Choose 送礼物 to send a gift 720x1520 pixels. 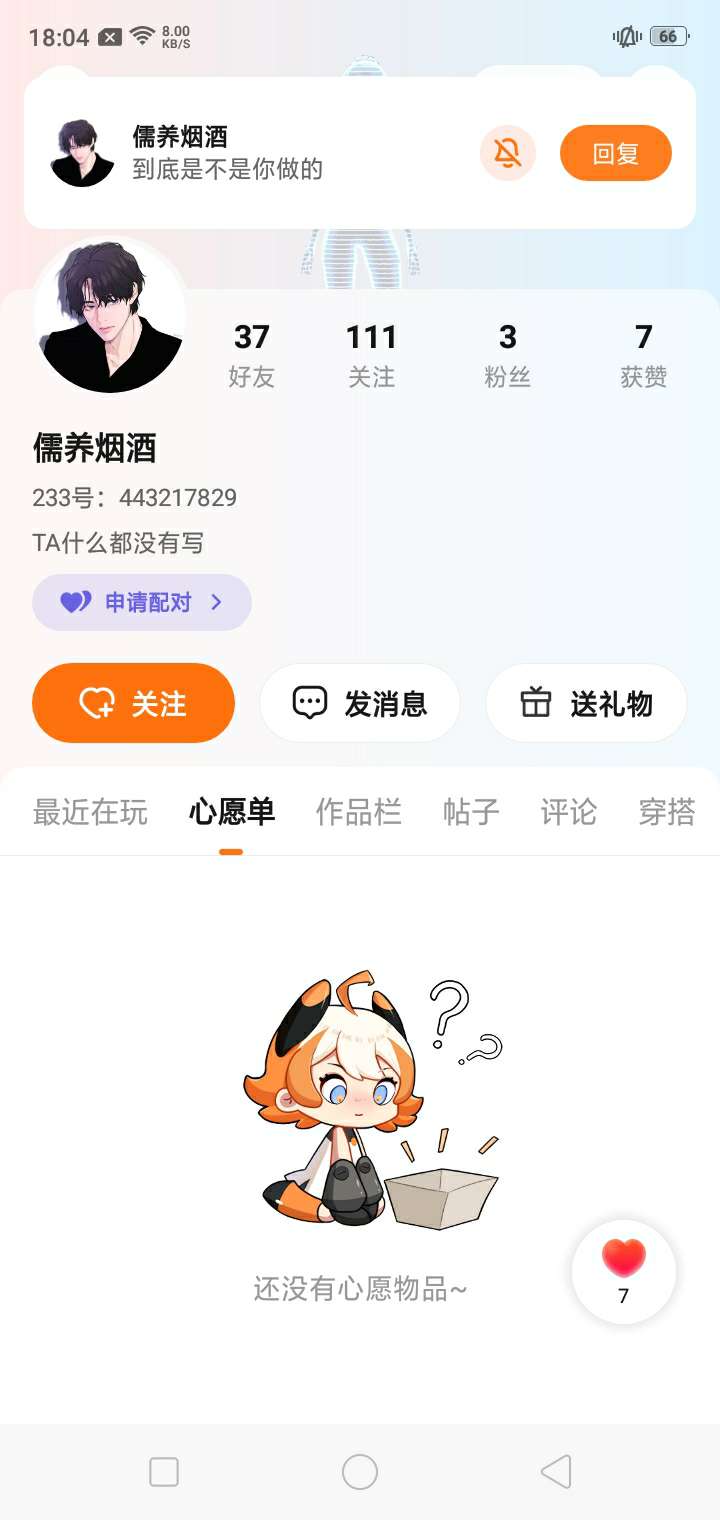tap(586, 703)
